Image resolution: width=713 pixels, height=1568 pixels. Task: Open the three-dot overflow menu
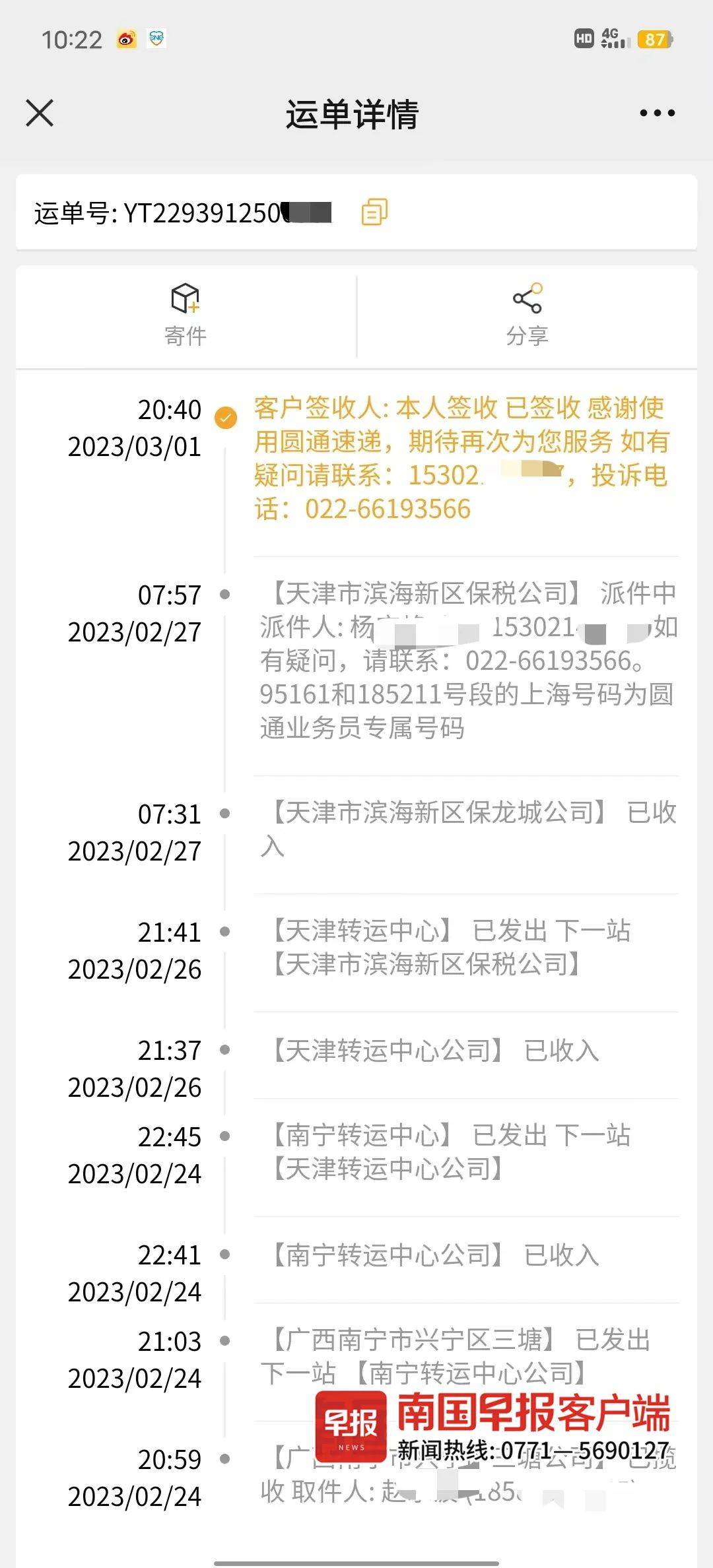click(x=657, y=114)
